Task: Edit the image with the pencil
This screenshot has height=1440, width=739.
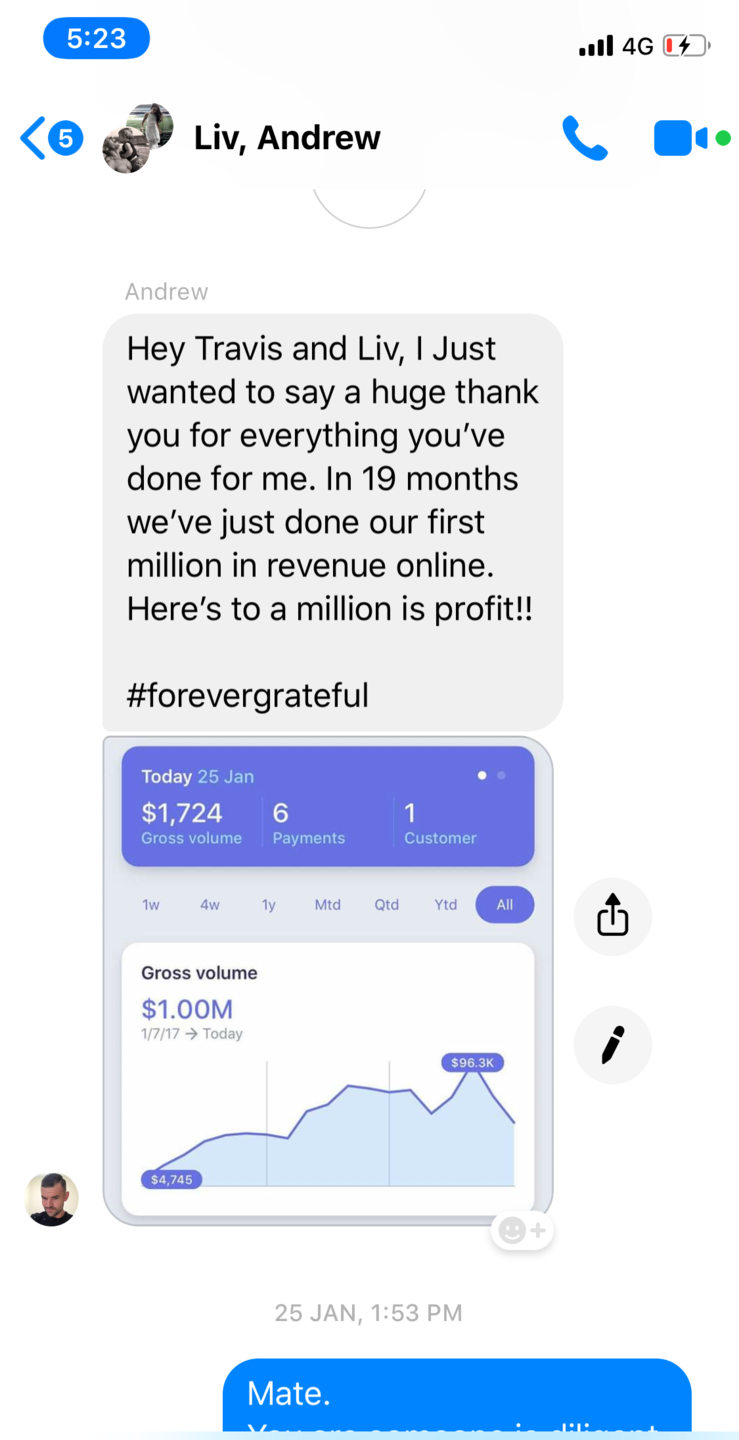Action: point(612,1045)
